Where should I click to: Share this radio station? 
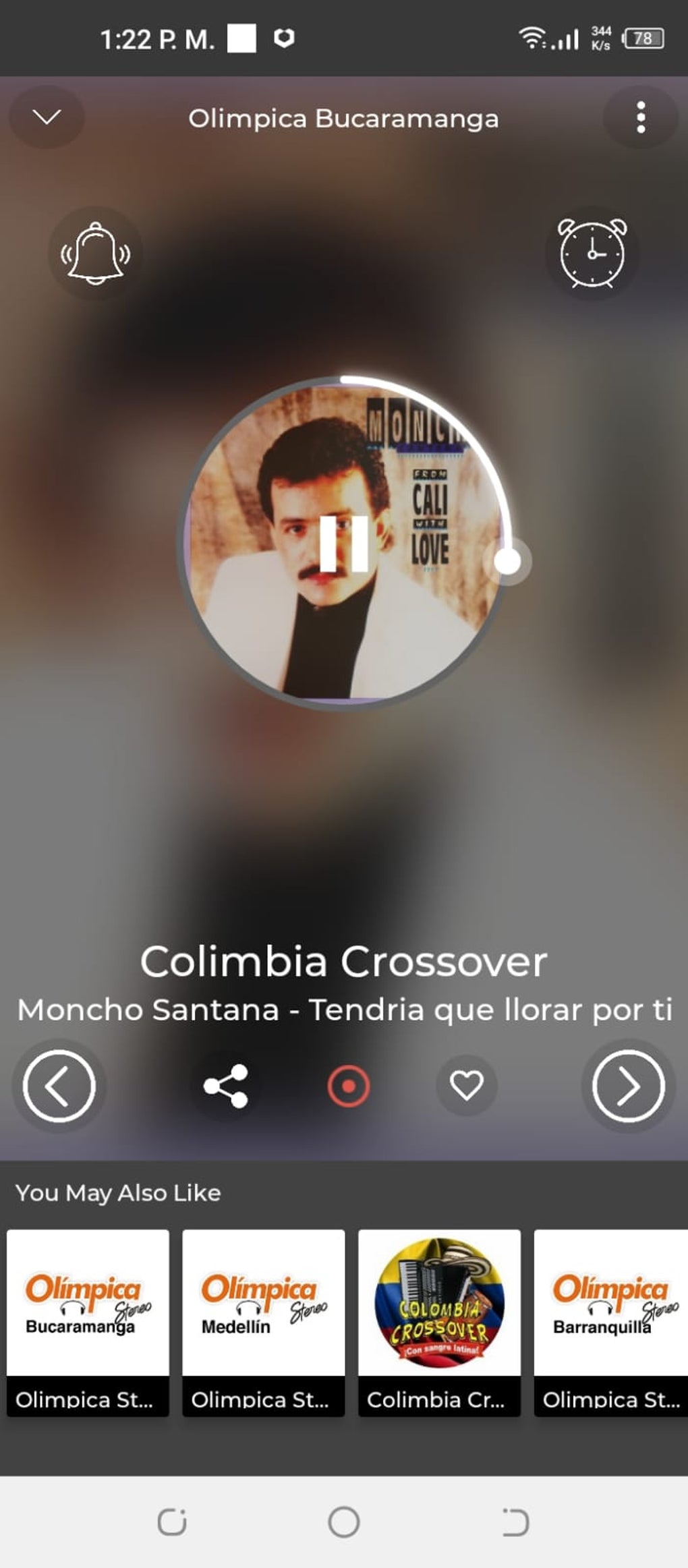pos(226,1086)
